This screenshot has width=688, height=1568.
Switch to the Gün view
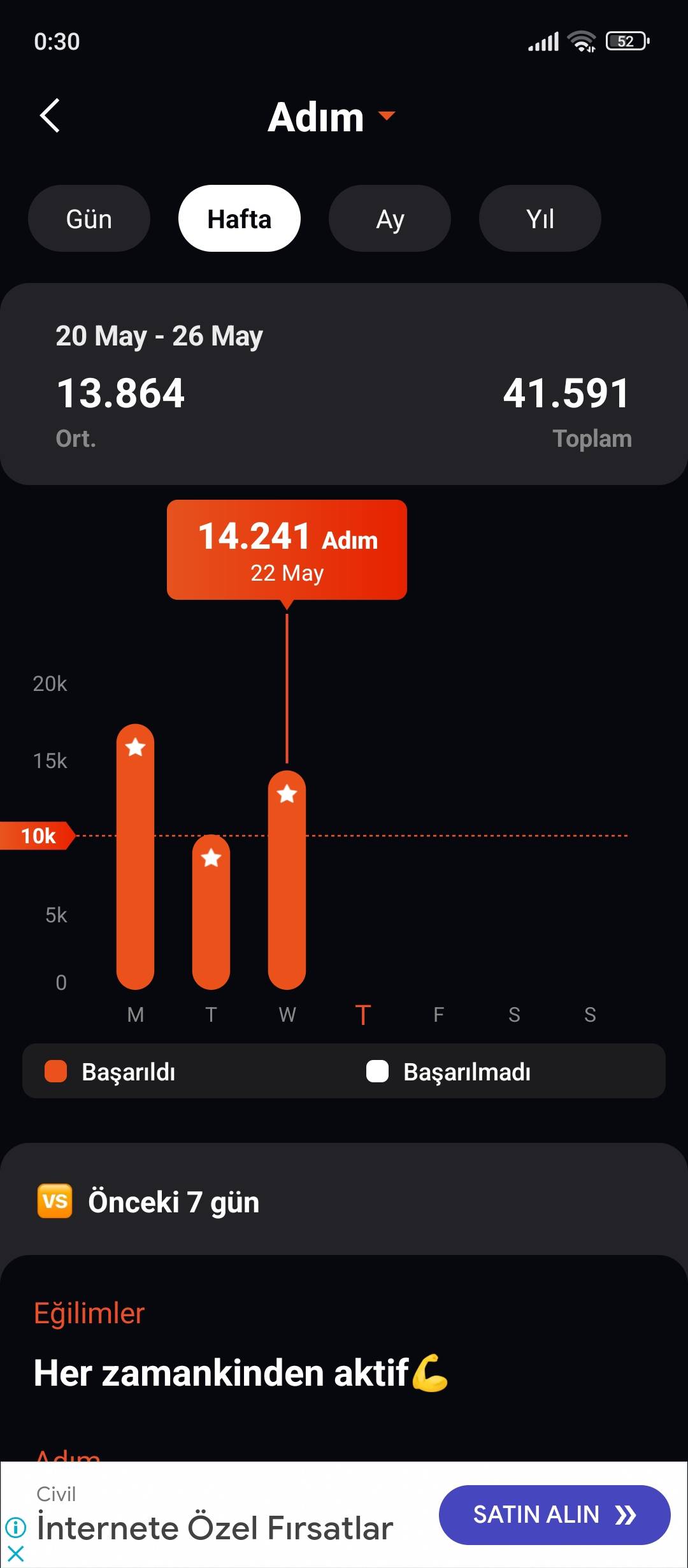[x=89, y=219]
